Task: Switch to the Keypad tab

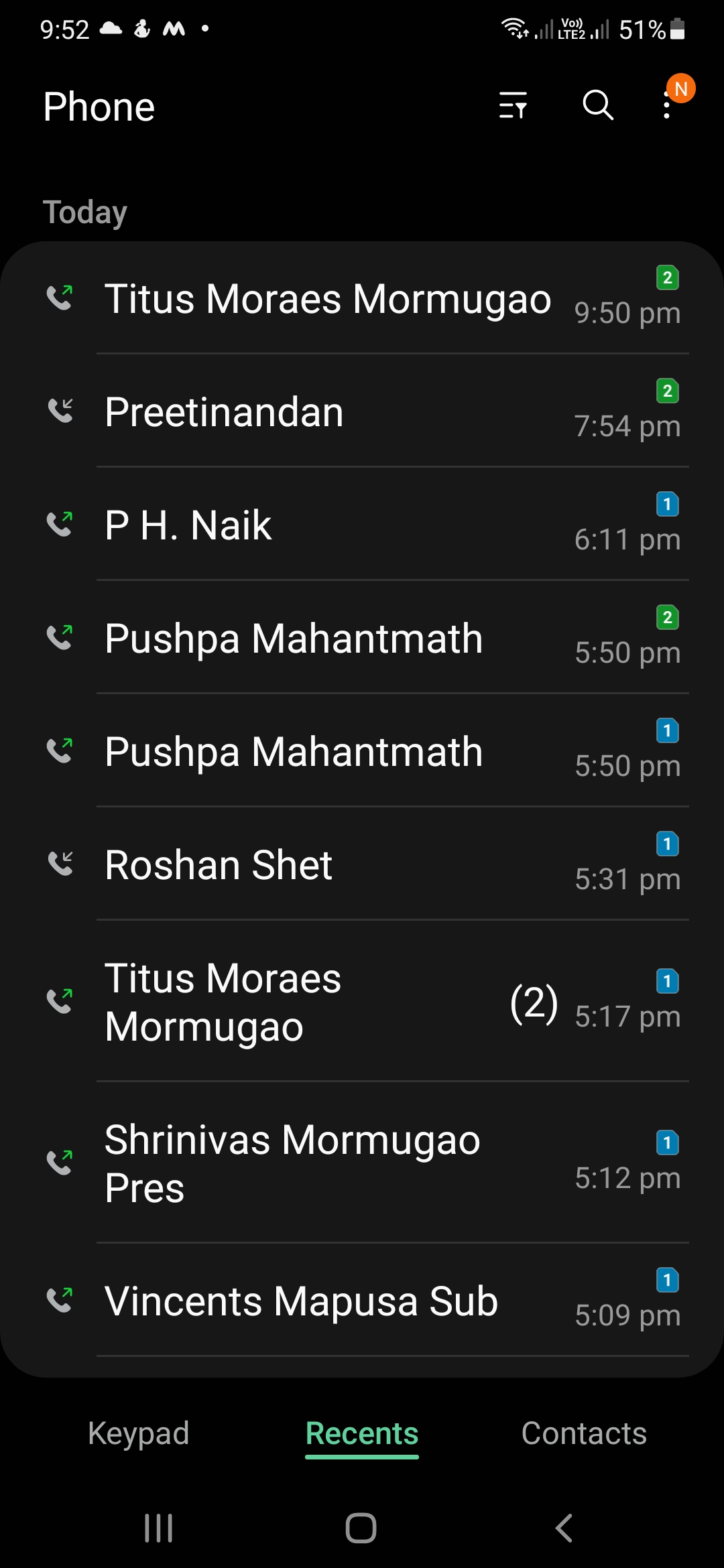Action: point(139,1434)
